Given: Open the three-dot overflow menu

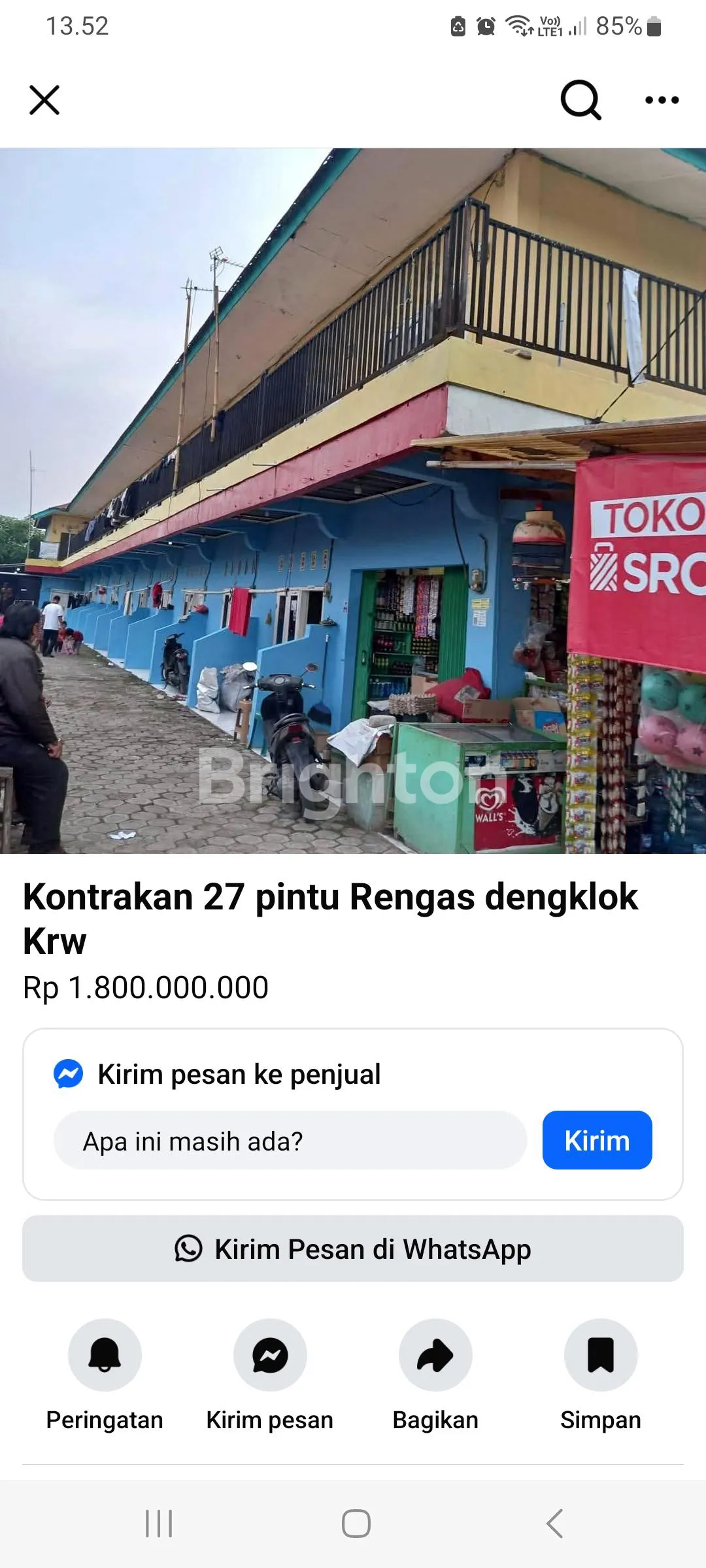Looking at the screenshot, I should pyautogui.click(x=662, y=100).
